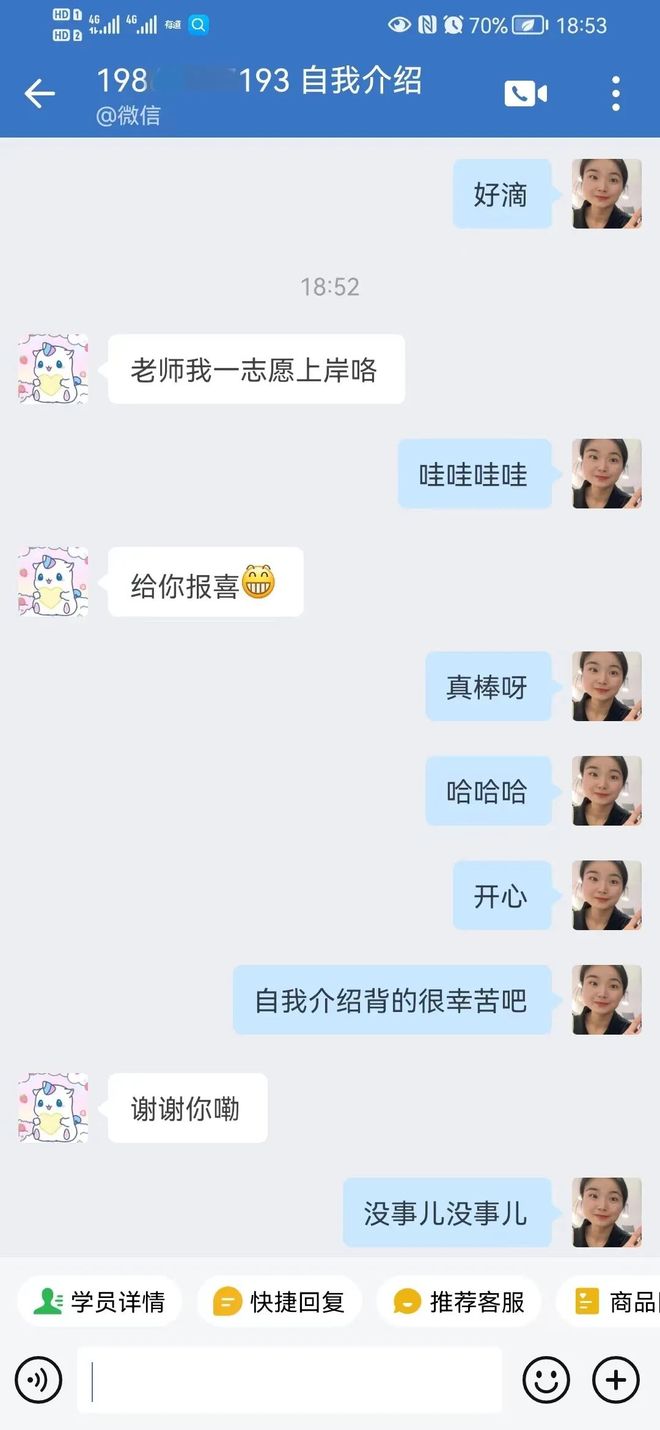Go back from the chat
The height and width of the screenshot is (1430, 660).
point(39,94)
